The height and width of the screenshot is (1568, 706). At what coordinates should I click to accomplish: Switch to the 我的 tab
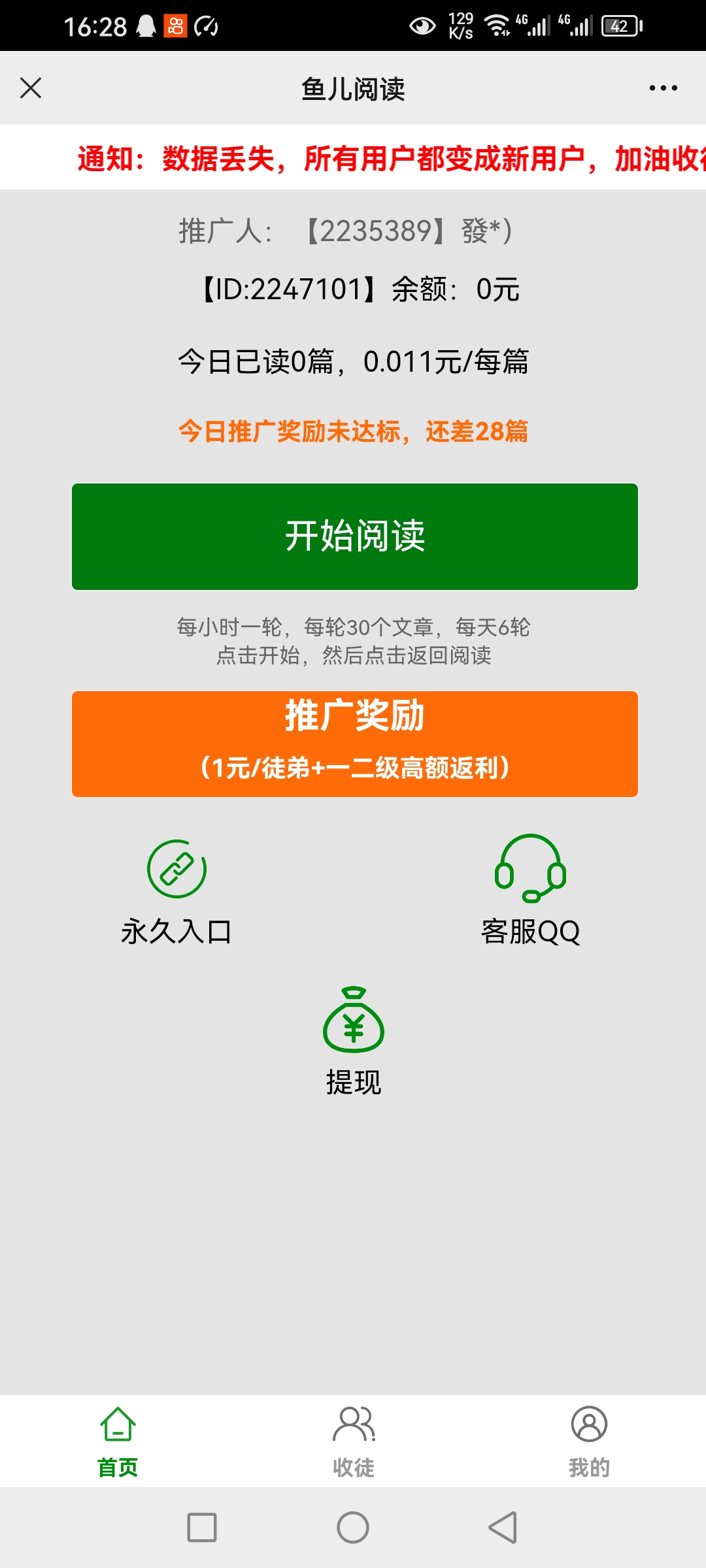click(x=589, y=1442)
